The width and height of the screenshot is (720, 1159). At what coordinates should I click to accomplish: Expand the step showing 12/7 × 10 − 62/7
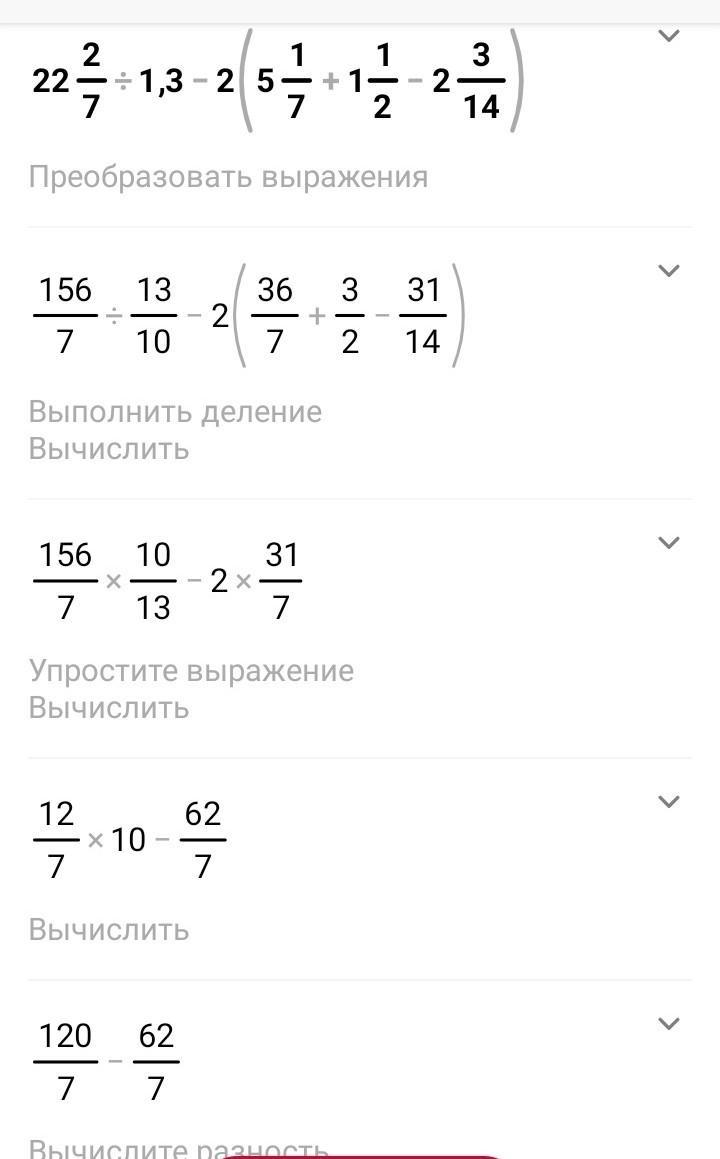[x=668, y=802]
